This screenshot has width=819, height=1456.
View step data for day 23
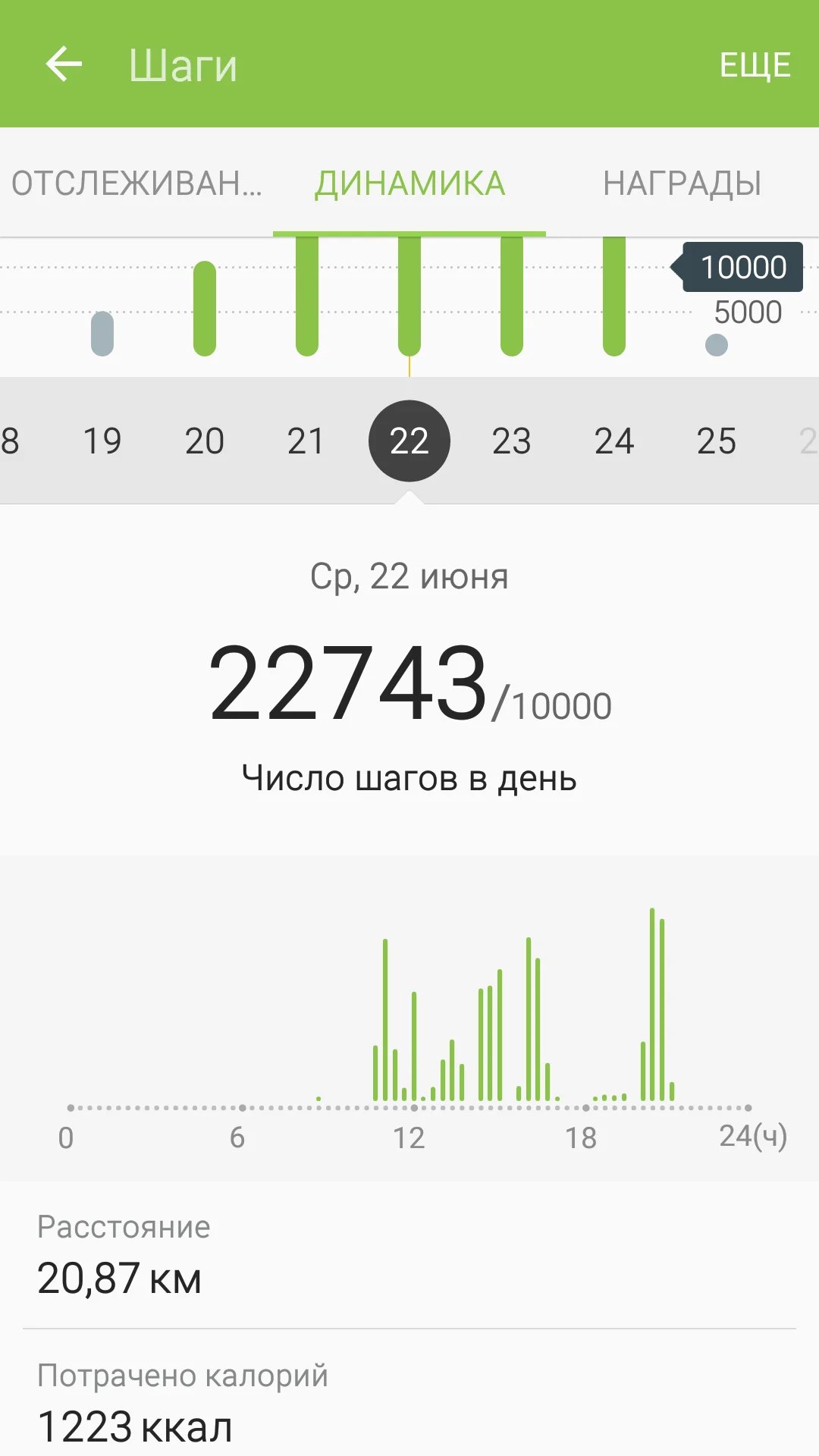(x=512, y=441)
